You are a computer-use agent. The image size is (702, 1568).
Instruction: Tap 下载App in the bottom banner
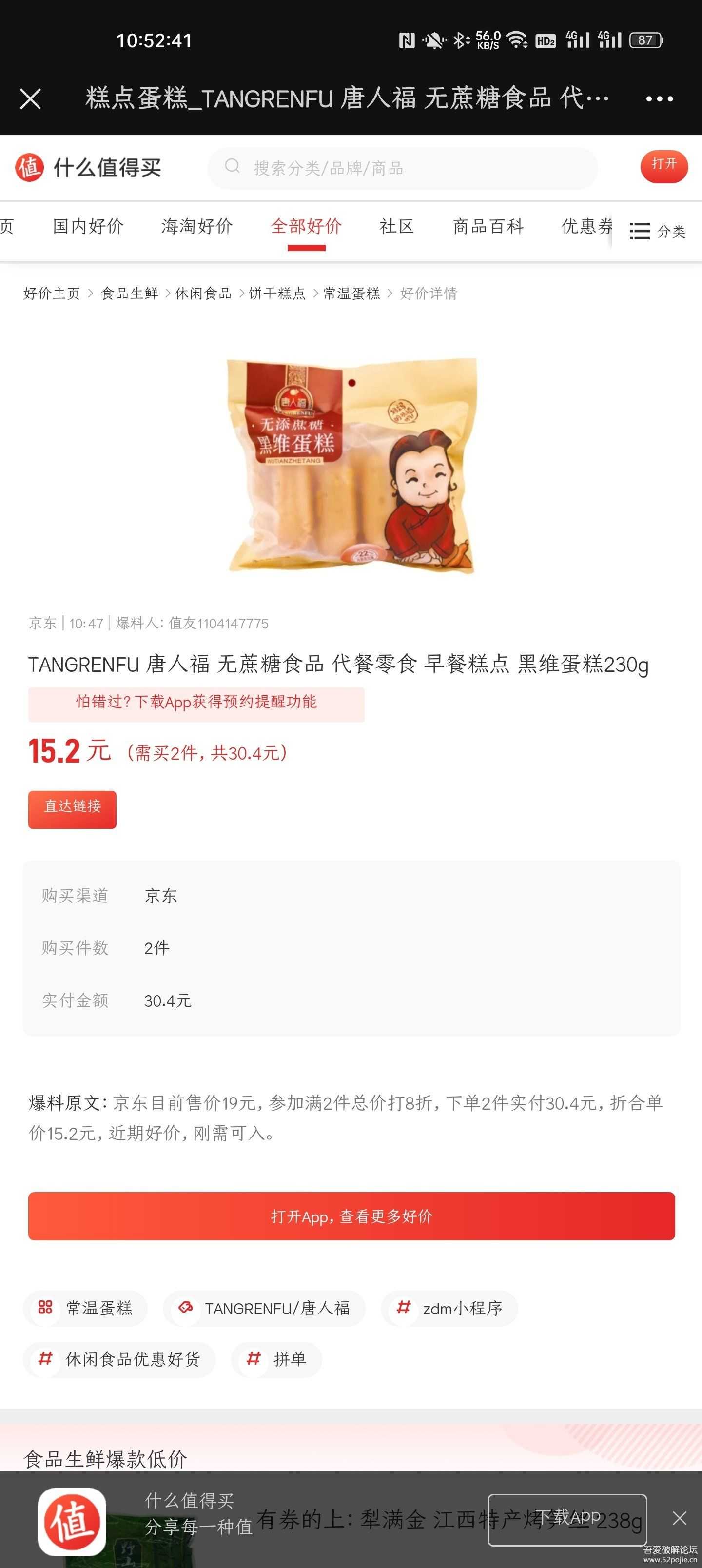567,1519
